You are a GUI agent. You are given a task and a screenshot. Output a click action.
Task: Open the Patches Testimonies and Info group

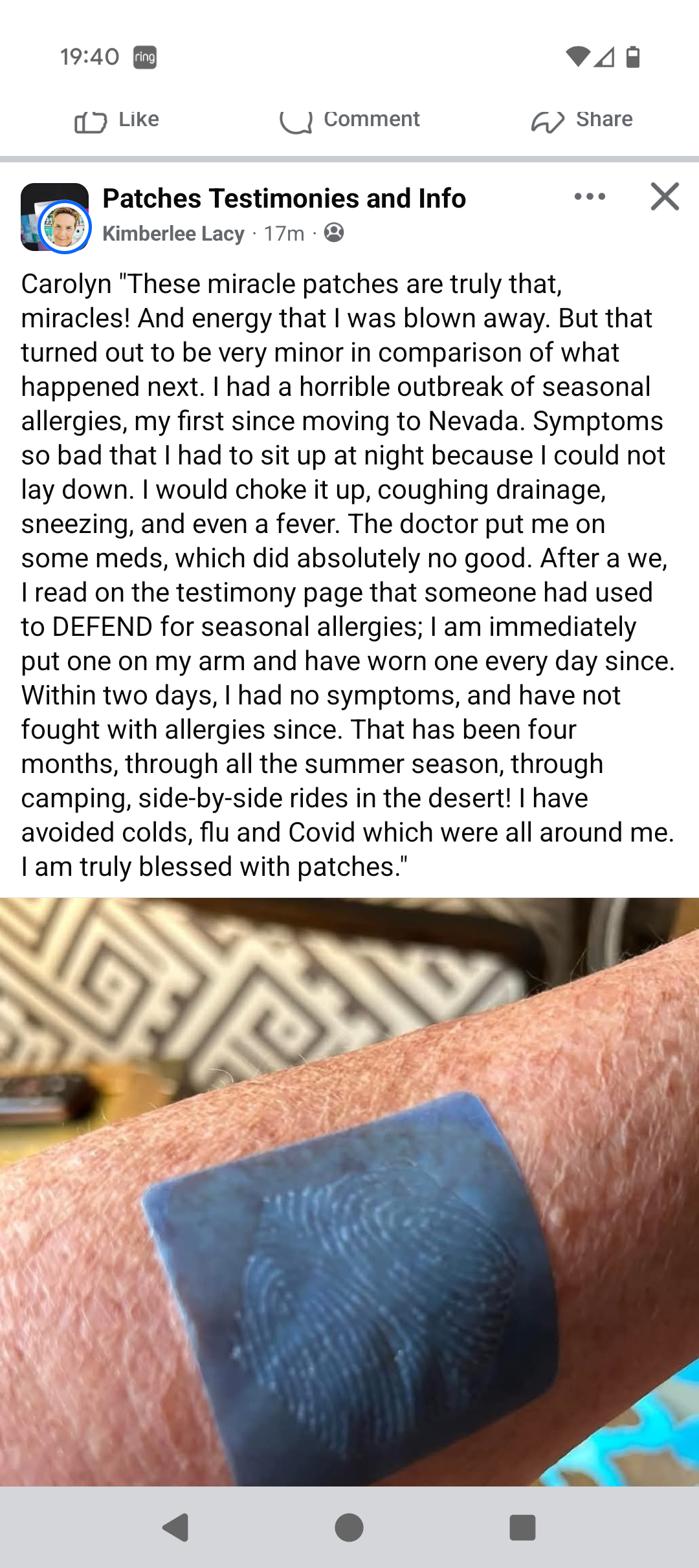(x=283, y=199)
